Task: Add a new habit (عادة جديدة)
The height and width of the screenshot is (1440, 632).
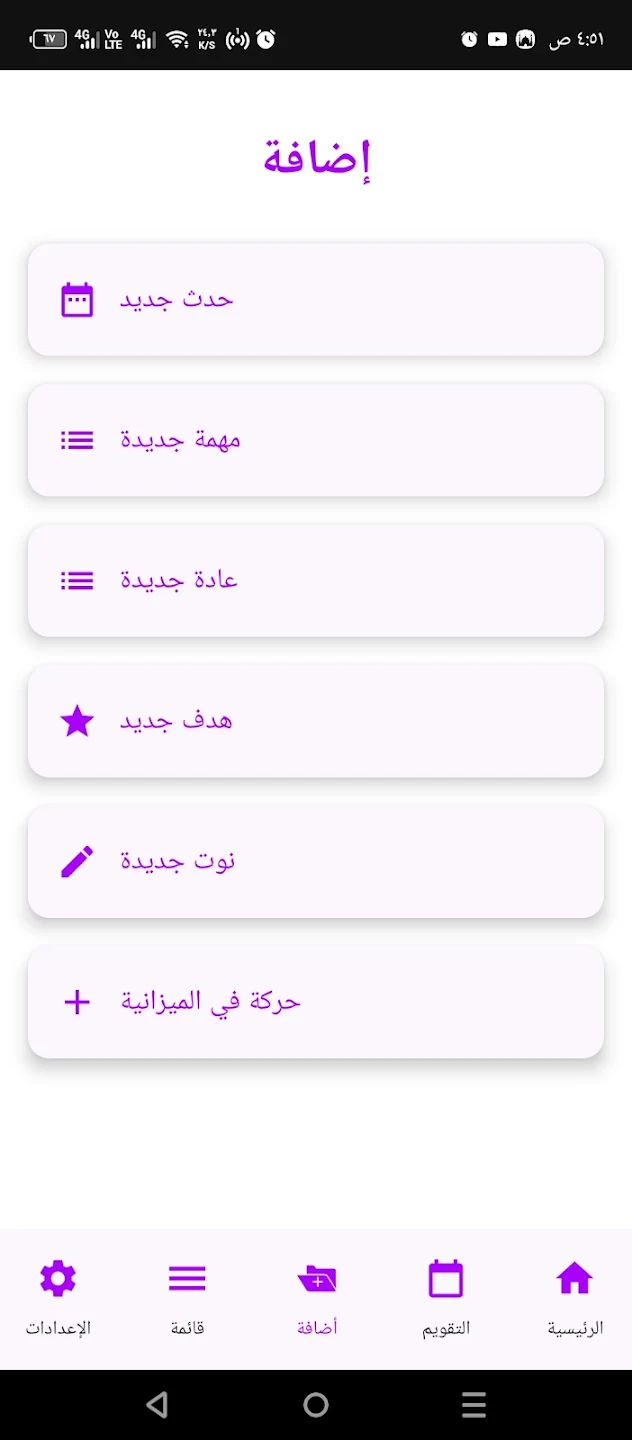Action: coord(316,580)
